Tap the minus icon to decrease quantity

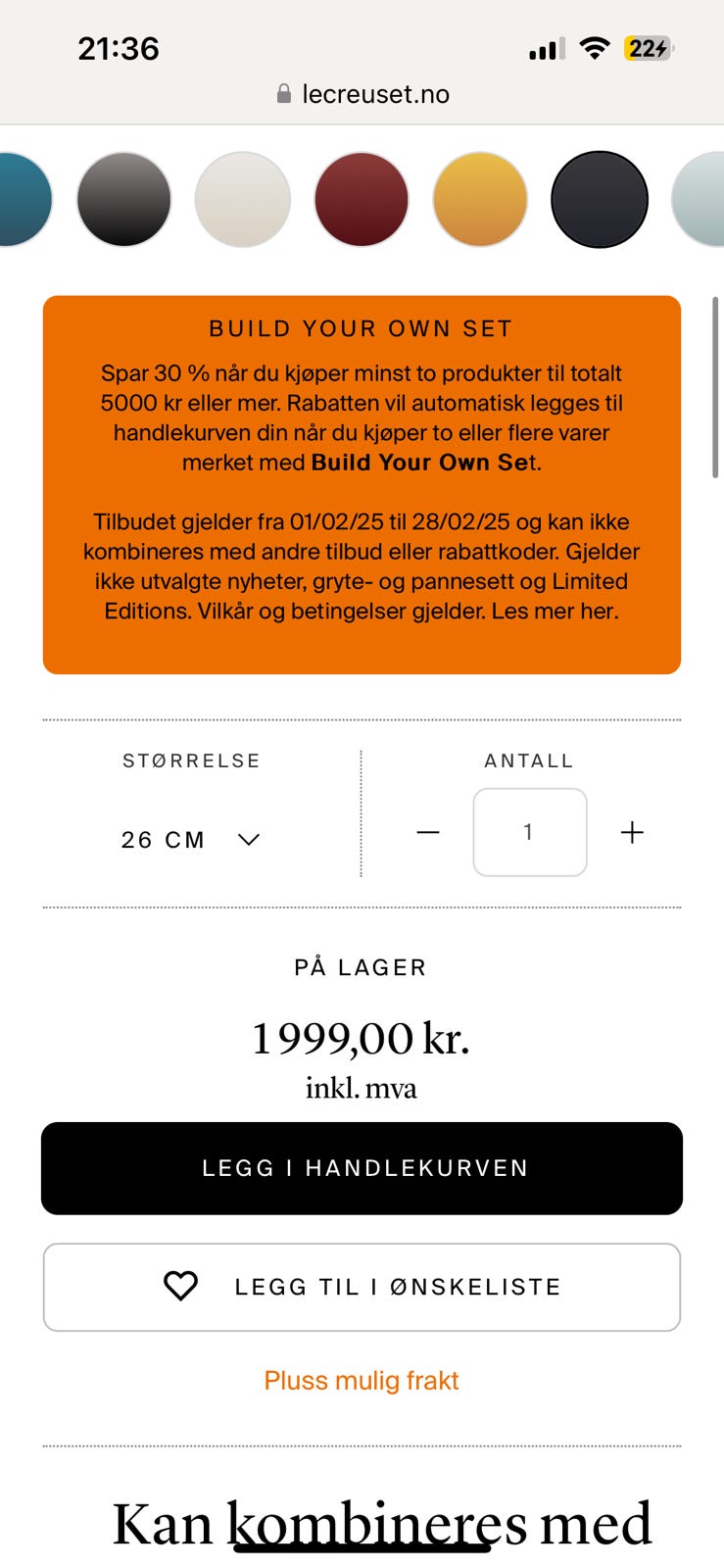(x=428, y=832)
